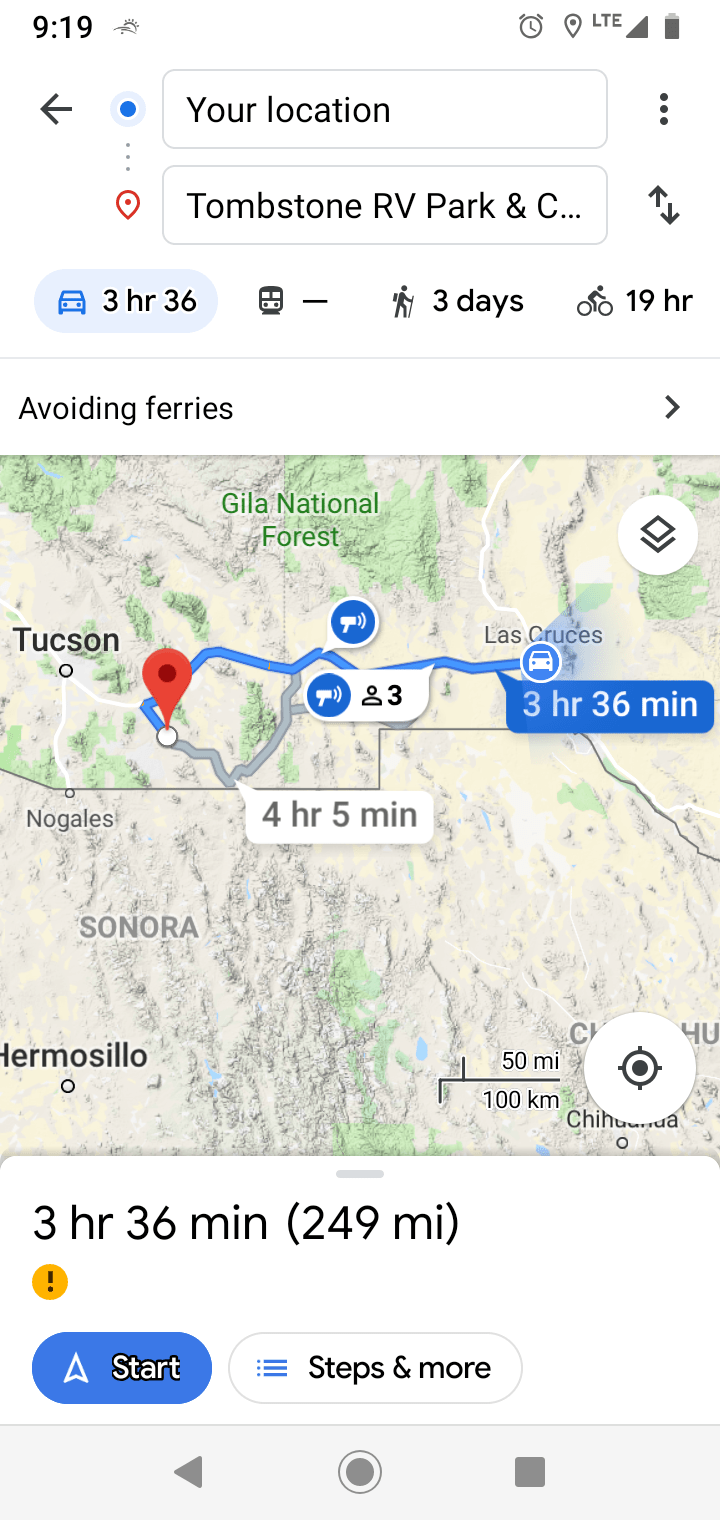This screenshot has width=720, height=1520.
Task: Start navigation to the destination
Action: [x=122, y=1367]
